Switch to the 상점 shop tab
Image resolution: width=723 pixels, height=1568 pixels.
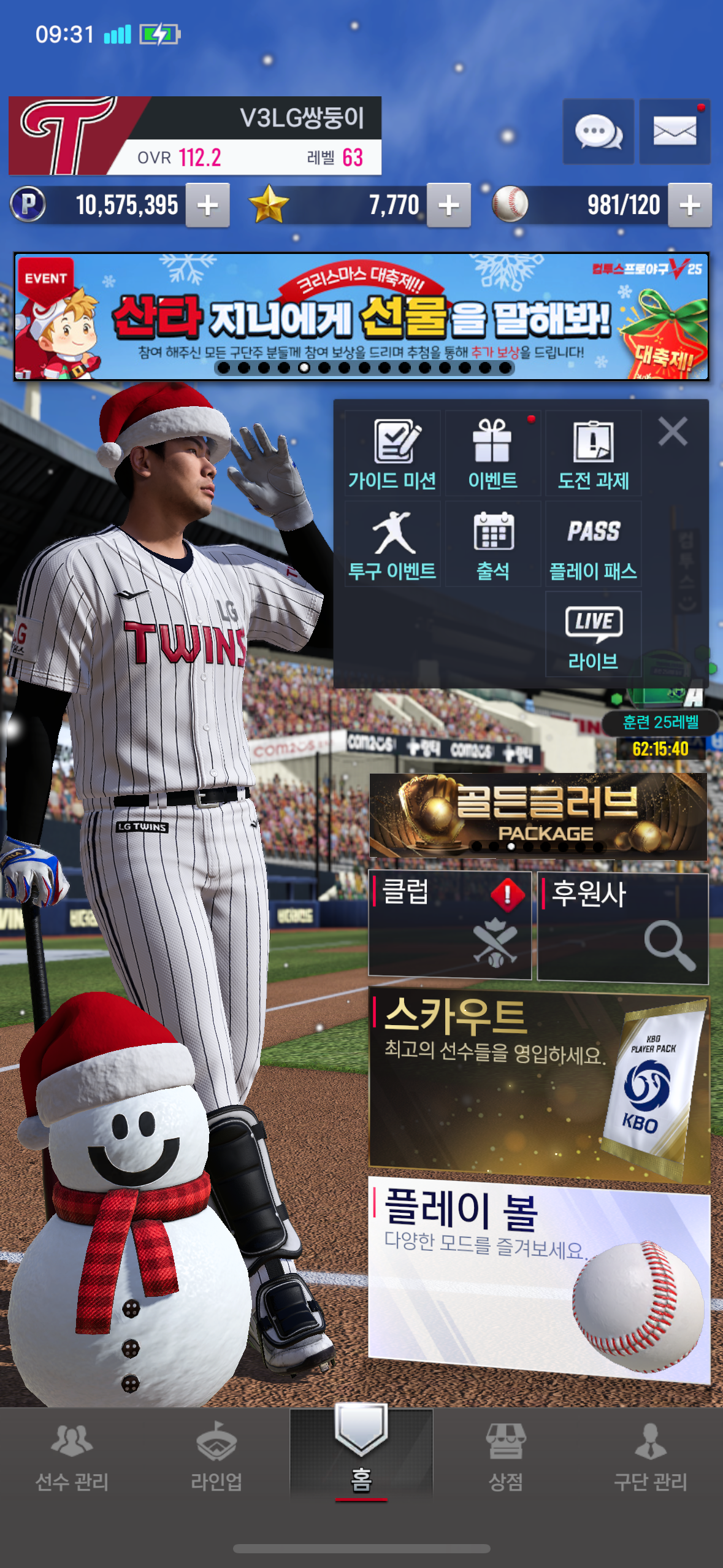coord(505,1458)
